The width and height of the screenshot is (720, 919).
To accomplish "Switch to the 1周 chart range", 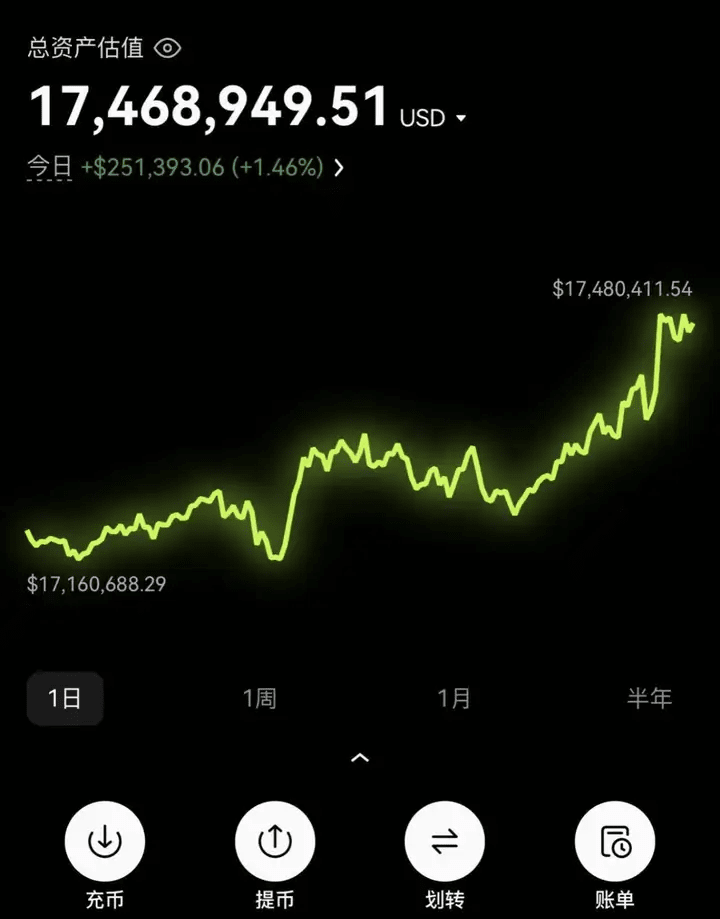I will pos(259,697).
